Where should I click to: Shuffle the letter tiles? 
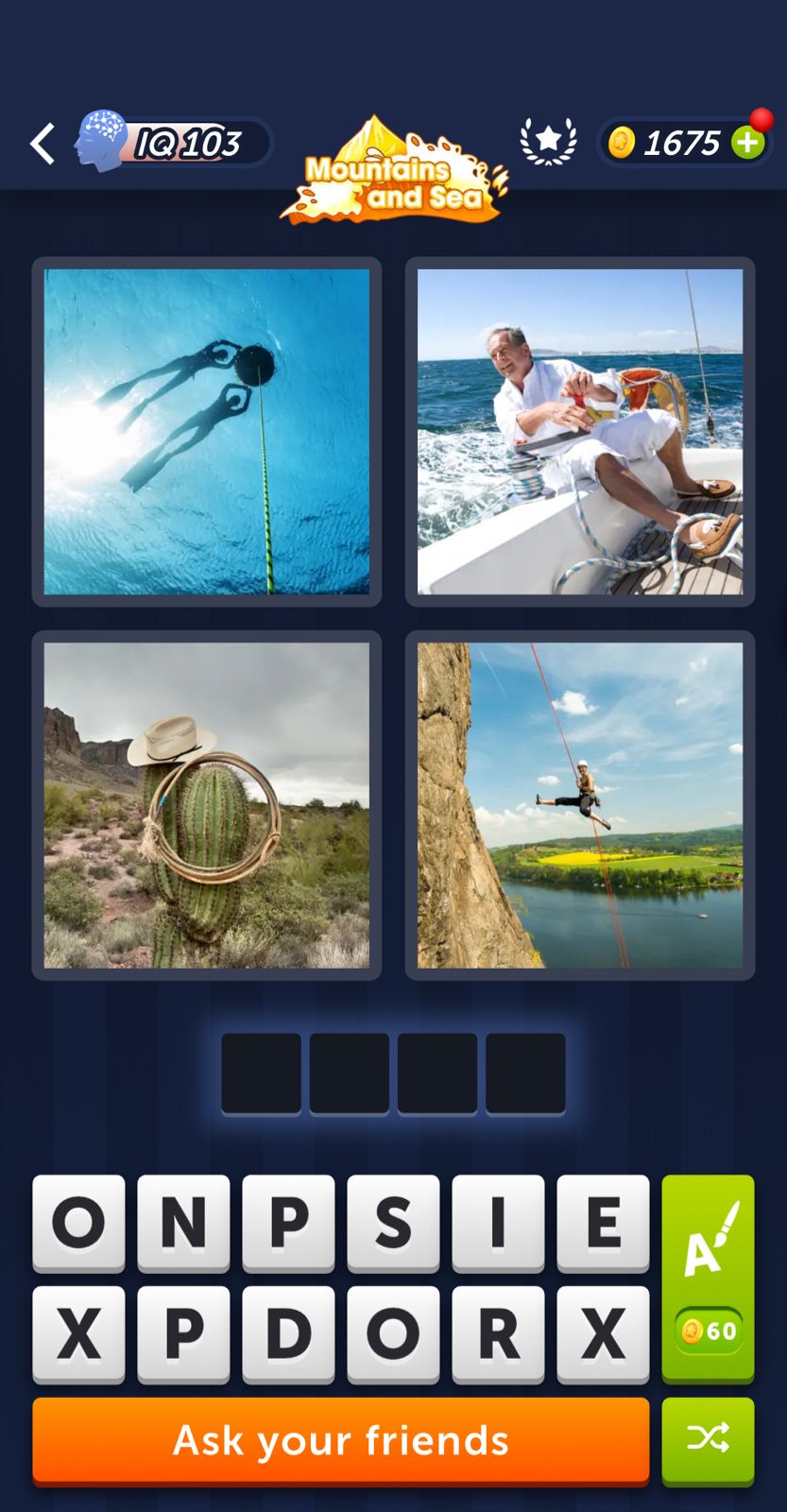tap(708, 1440)
